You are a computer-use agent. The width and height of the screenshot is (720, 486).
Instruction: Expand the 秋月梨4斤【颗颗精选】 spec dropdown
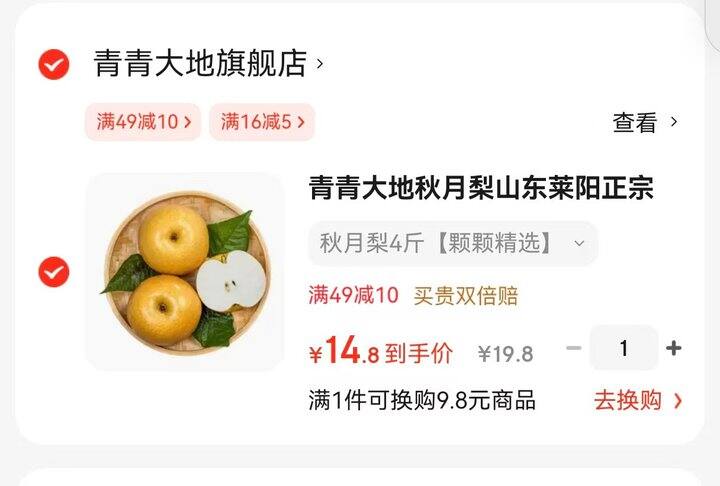[x=452, y=243]
